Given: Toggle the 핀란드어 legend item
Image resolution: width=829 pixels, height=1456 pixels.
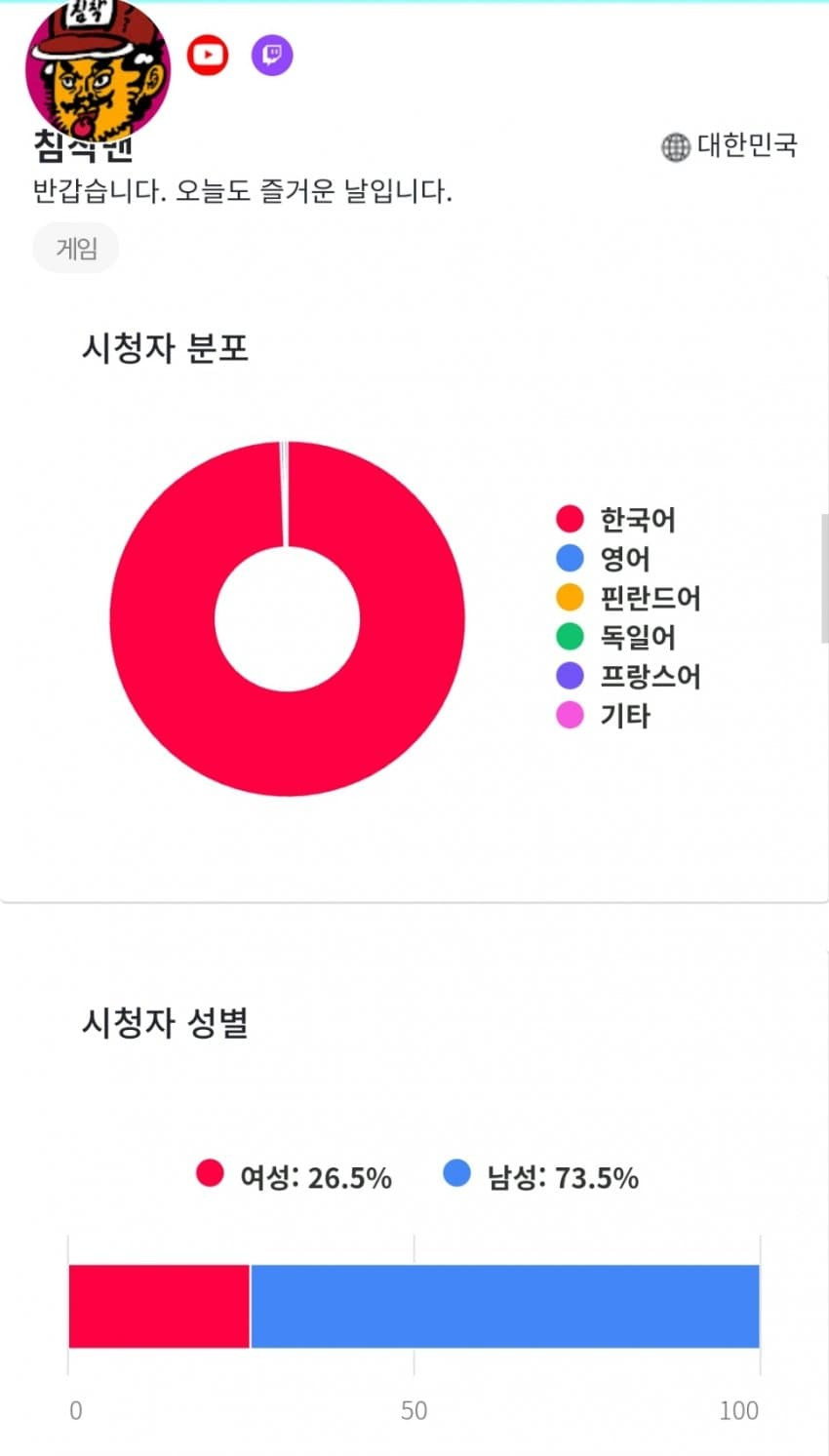Looking at the screenshot, I should 629,598.
